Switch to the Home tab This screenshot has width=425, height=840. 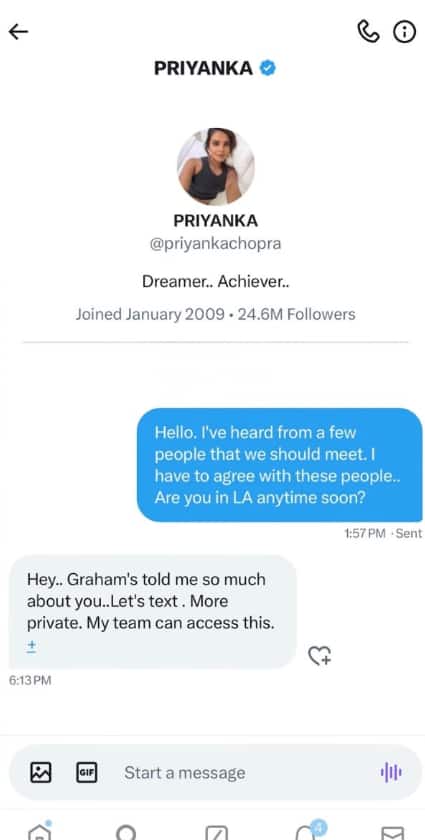point(40,831)
